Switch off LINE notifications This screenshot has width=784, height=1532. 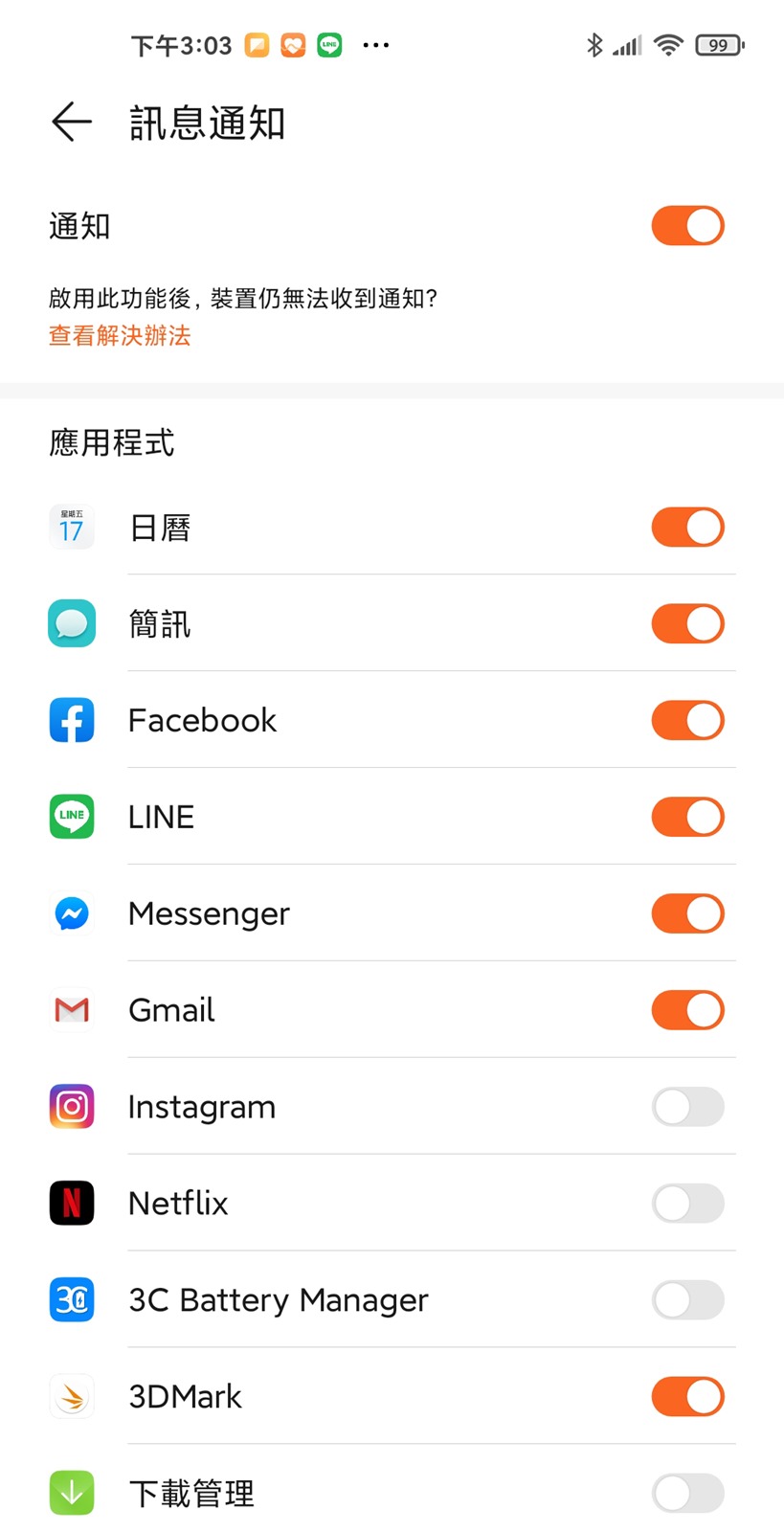[x=687, y=817]
